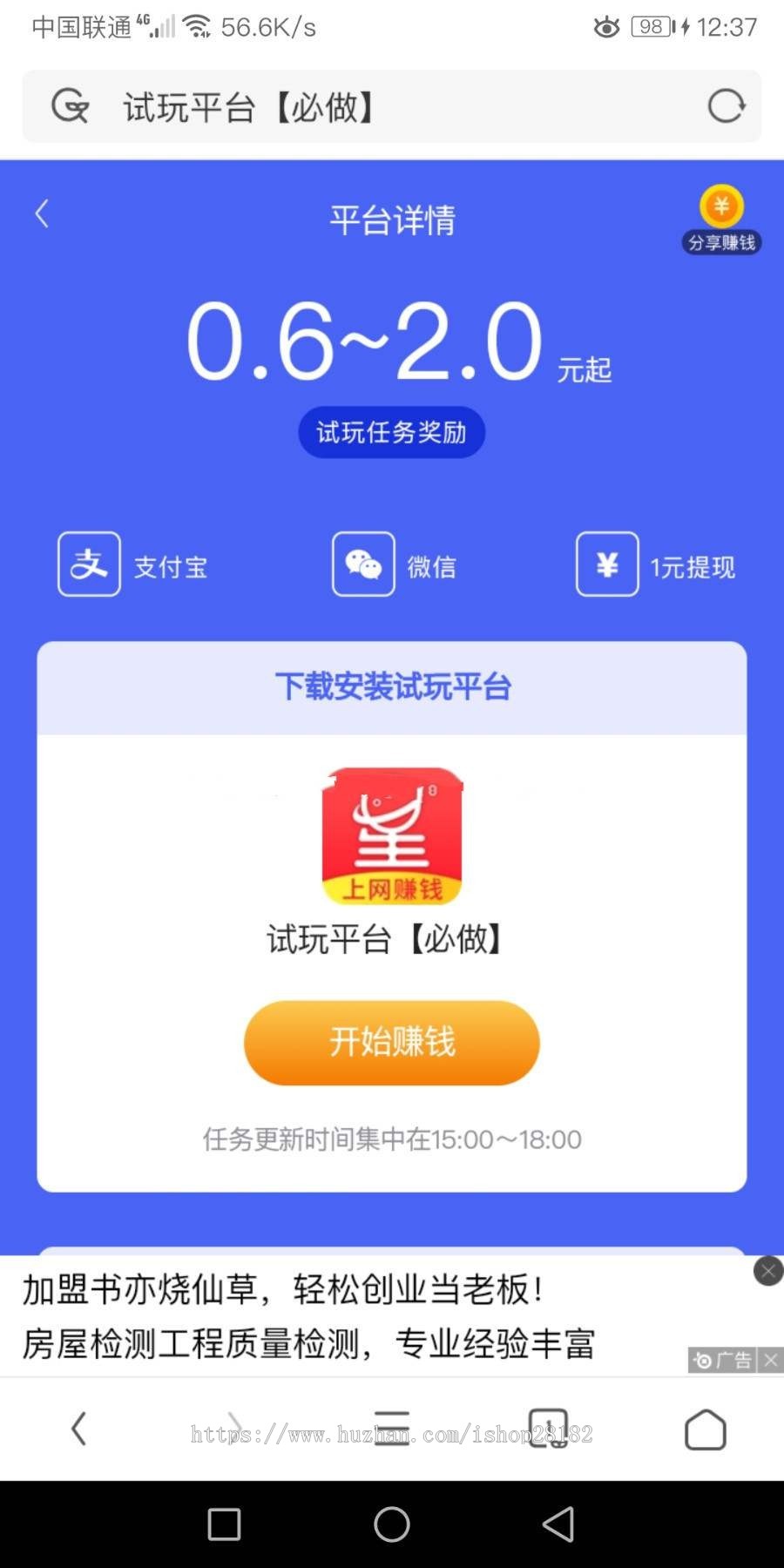
Task: Tap the ¥ icon next to 1元提现
Action: [606, 564]
